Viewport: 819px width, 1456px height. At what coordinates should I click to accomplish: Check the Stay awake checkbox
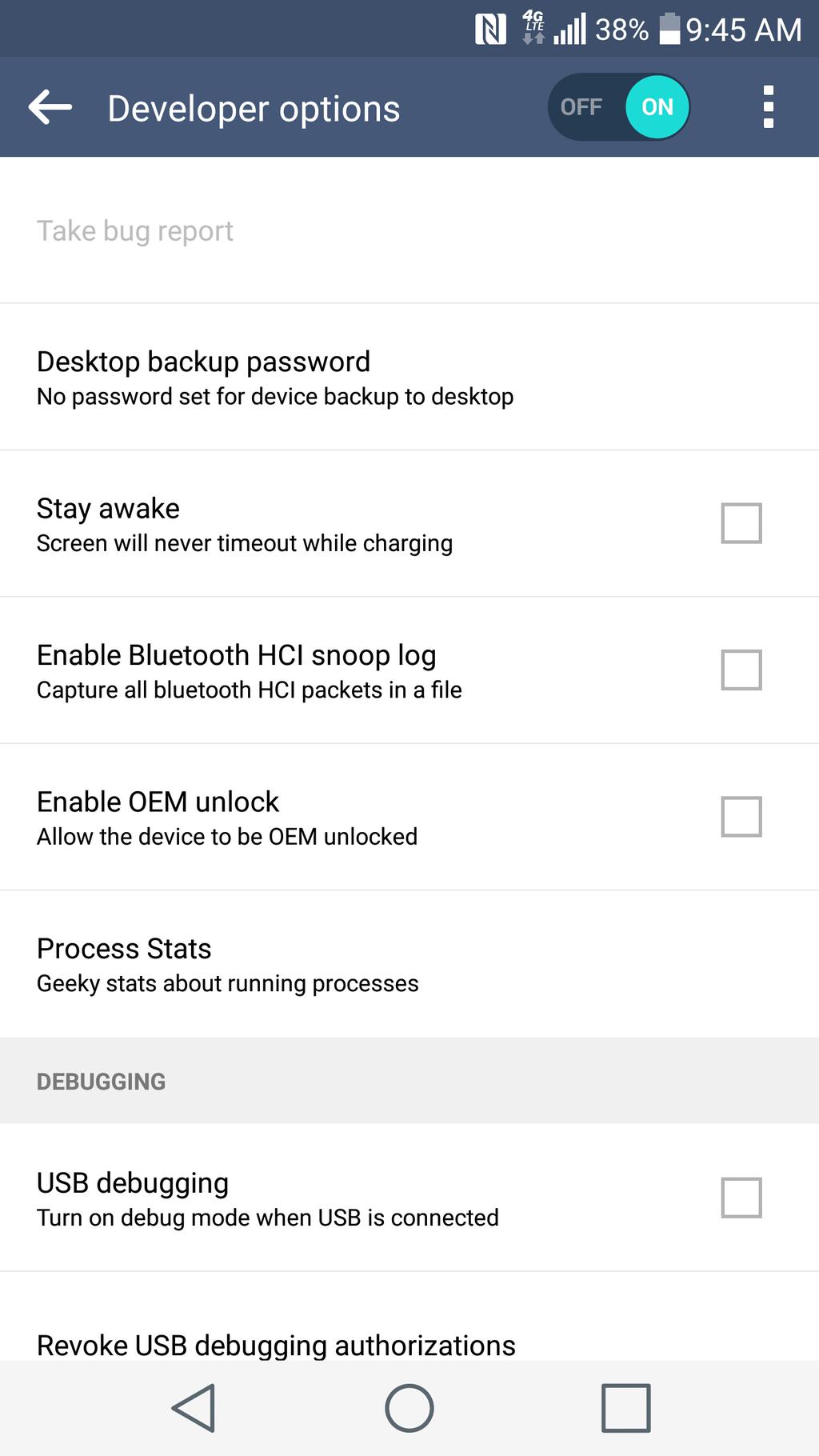(741, 523)
